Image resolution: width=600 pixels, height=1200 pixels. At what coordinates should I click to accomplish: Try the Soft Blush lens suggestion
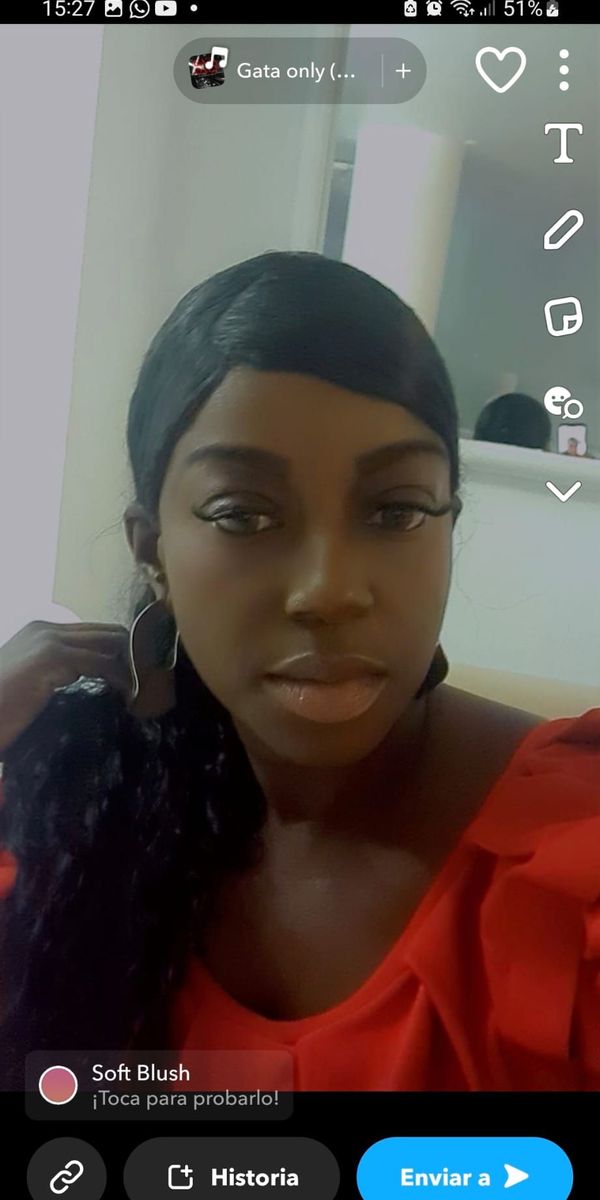[160, 1085]
